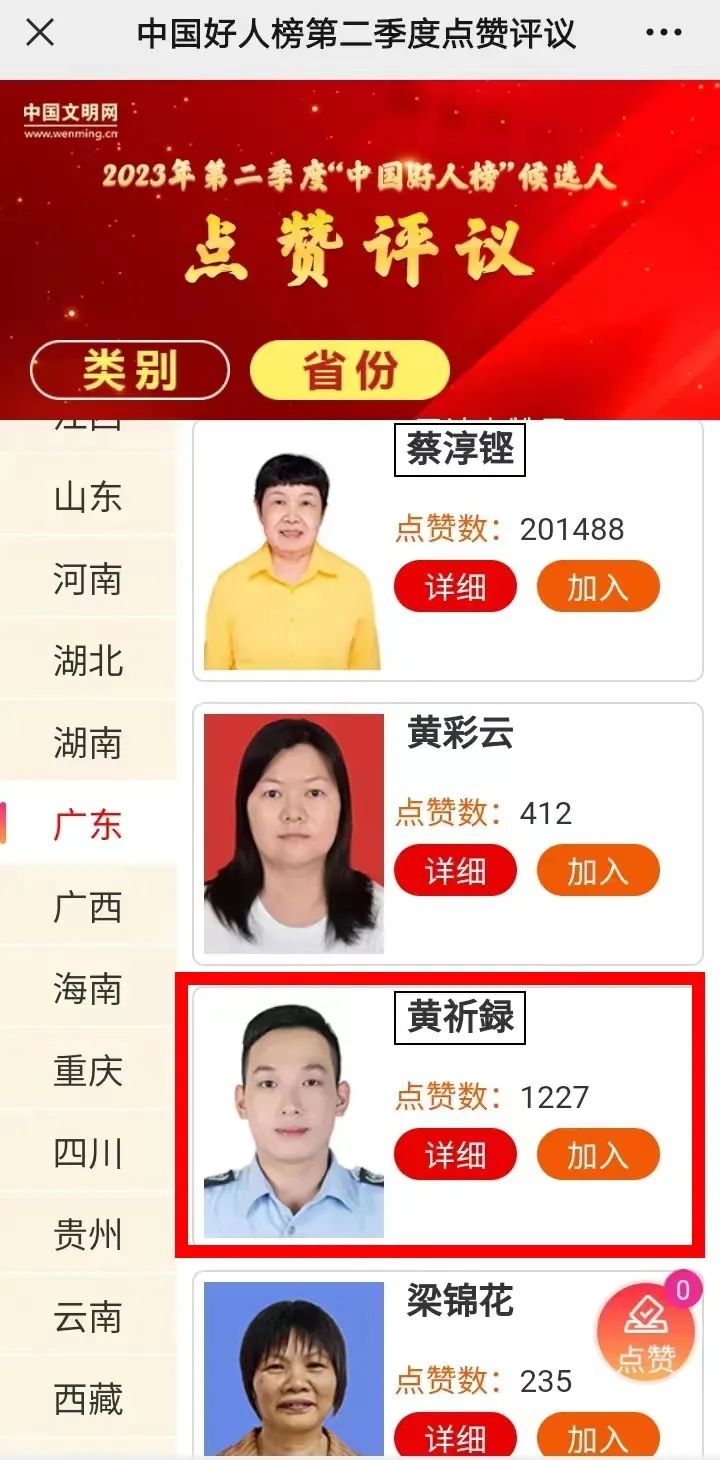720x1460 pixels.
Task: View 详细 for 黄彩云
Action: pyautogui.click(x=455, y=871)
